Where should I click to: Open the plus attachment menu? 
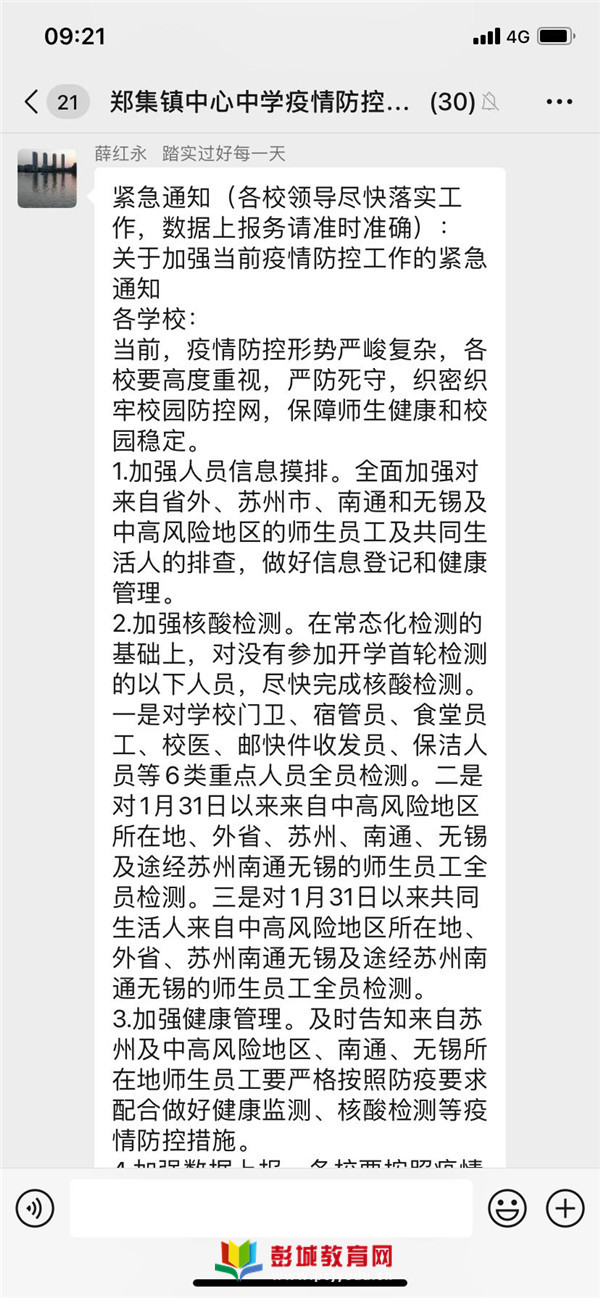click(564, 1208)
